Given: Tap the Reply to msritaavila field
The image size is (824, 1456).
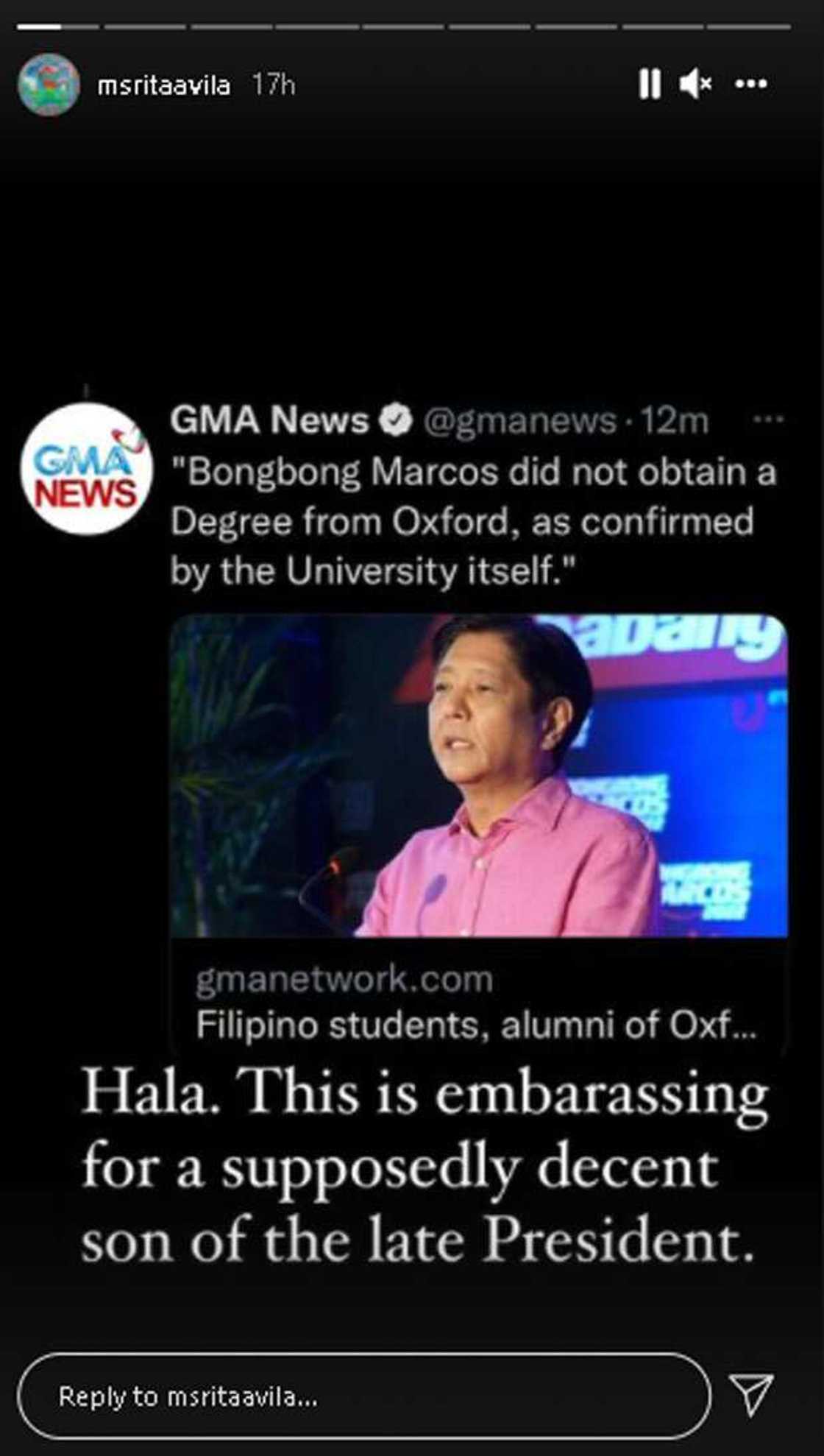Looking at the screenshot, I should 363,1396.
